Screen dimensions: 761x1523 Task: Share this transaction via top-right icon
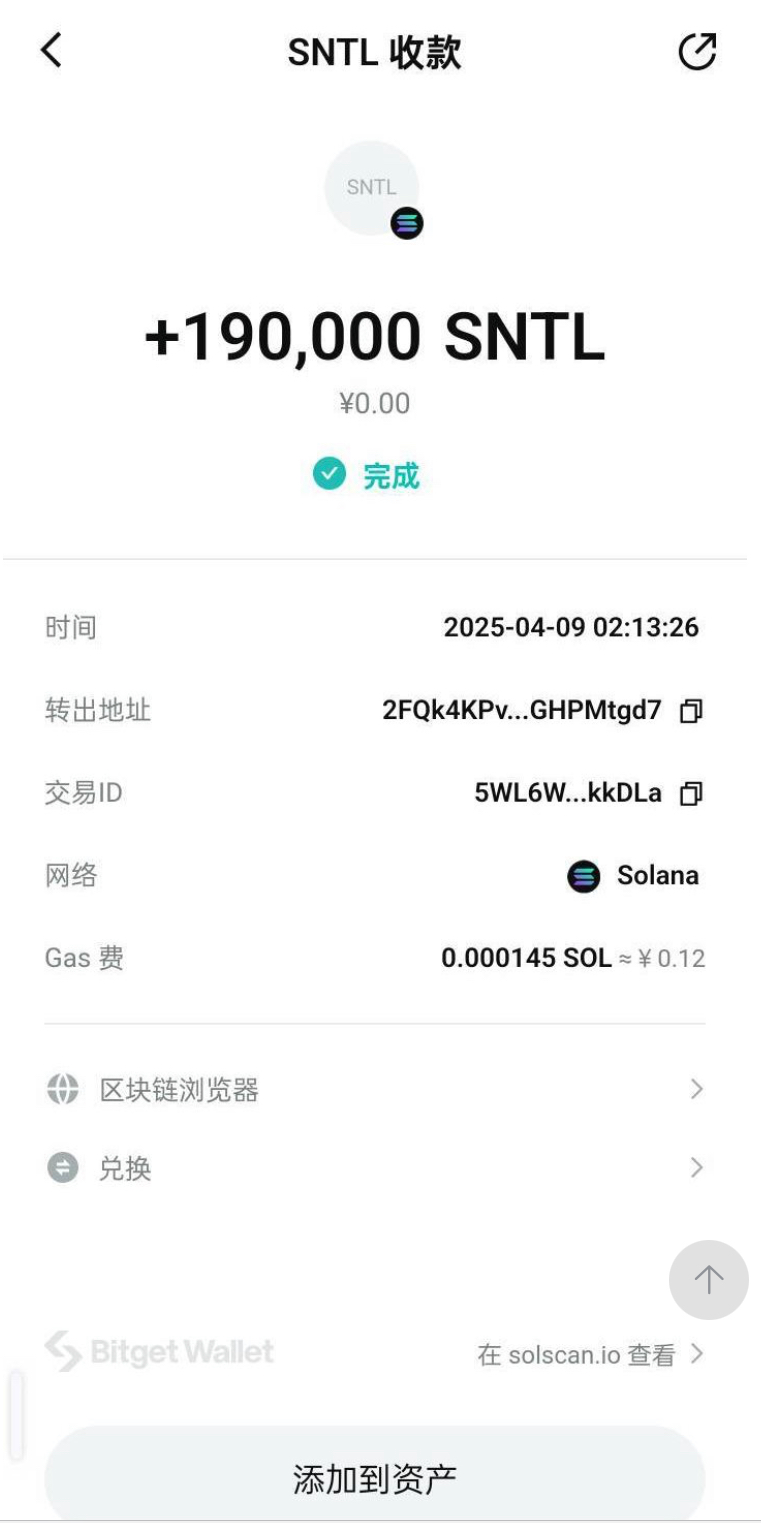(x=697, y=52)
